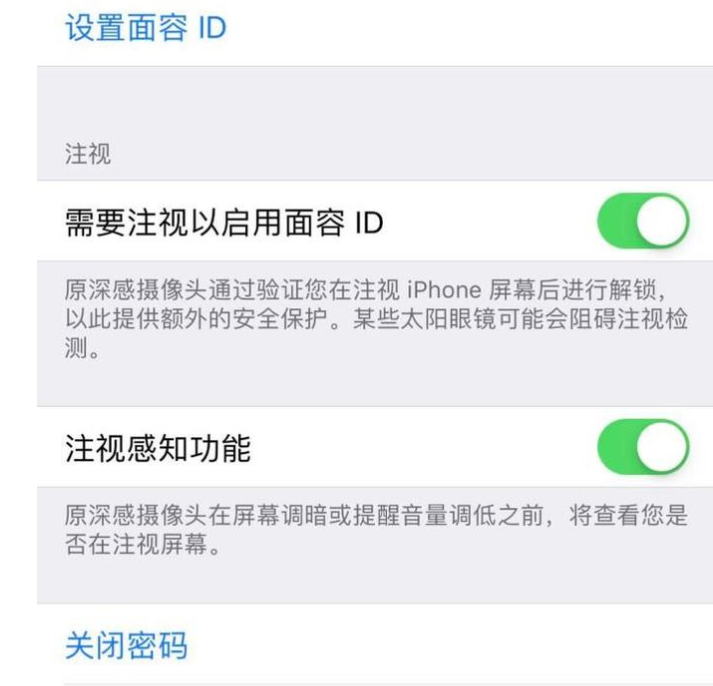Tap 设置面容 ID to set up Face ID
The width and height of the screenshot is (713, 686).
(x=146, y=28)
